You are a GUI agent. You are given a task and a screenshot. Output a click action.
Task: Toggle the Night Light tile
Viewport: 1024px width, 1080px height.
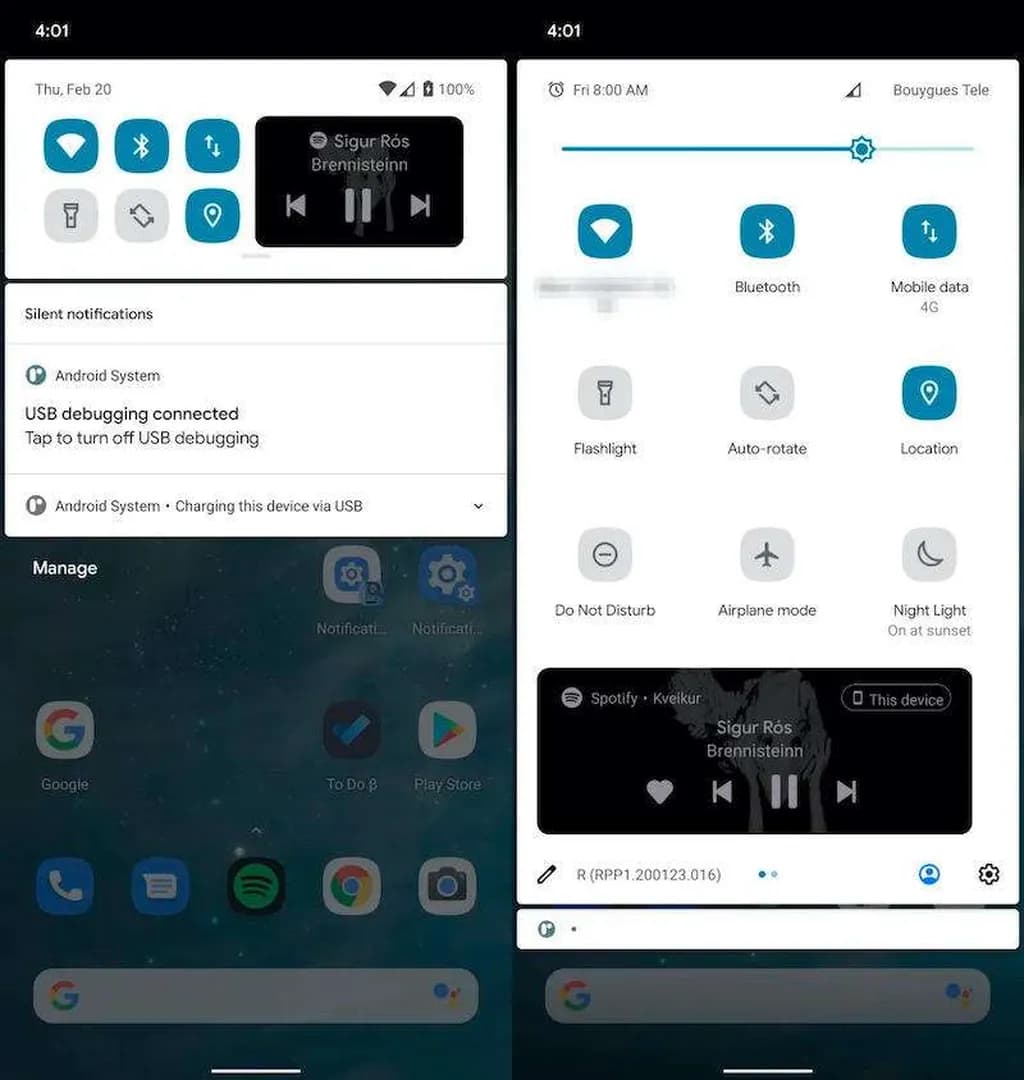[x=929, y=555]
